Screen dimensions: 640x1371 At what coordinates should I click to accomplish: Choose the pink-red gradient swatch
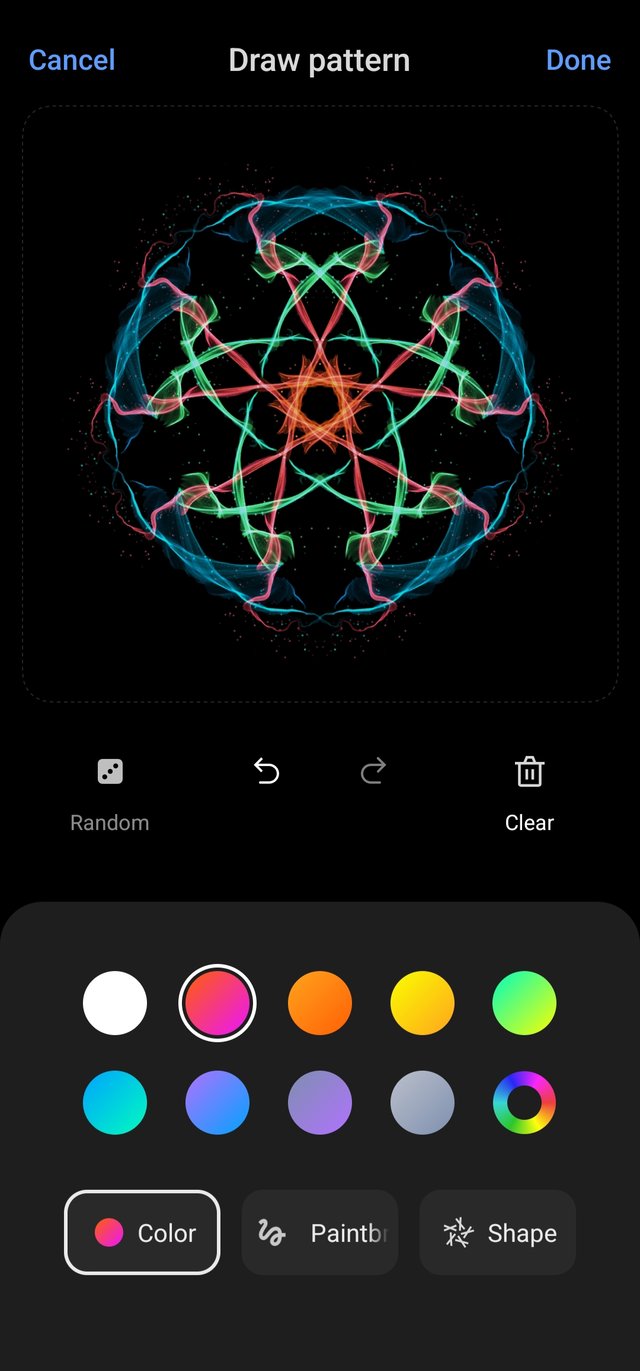coord(217,1002)
